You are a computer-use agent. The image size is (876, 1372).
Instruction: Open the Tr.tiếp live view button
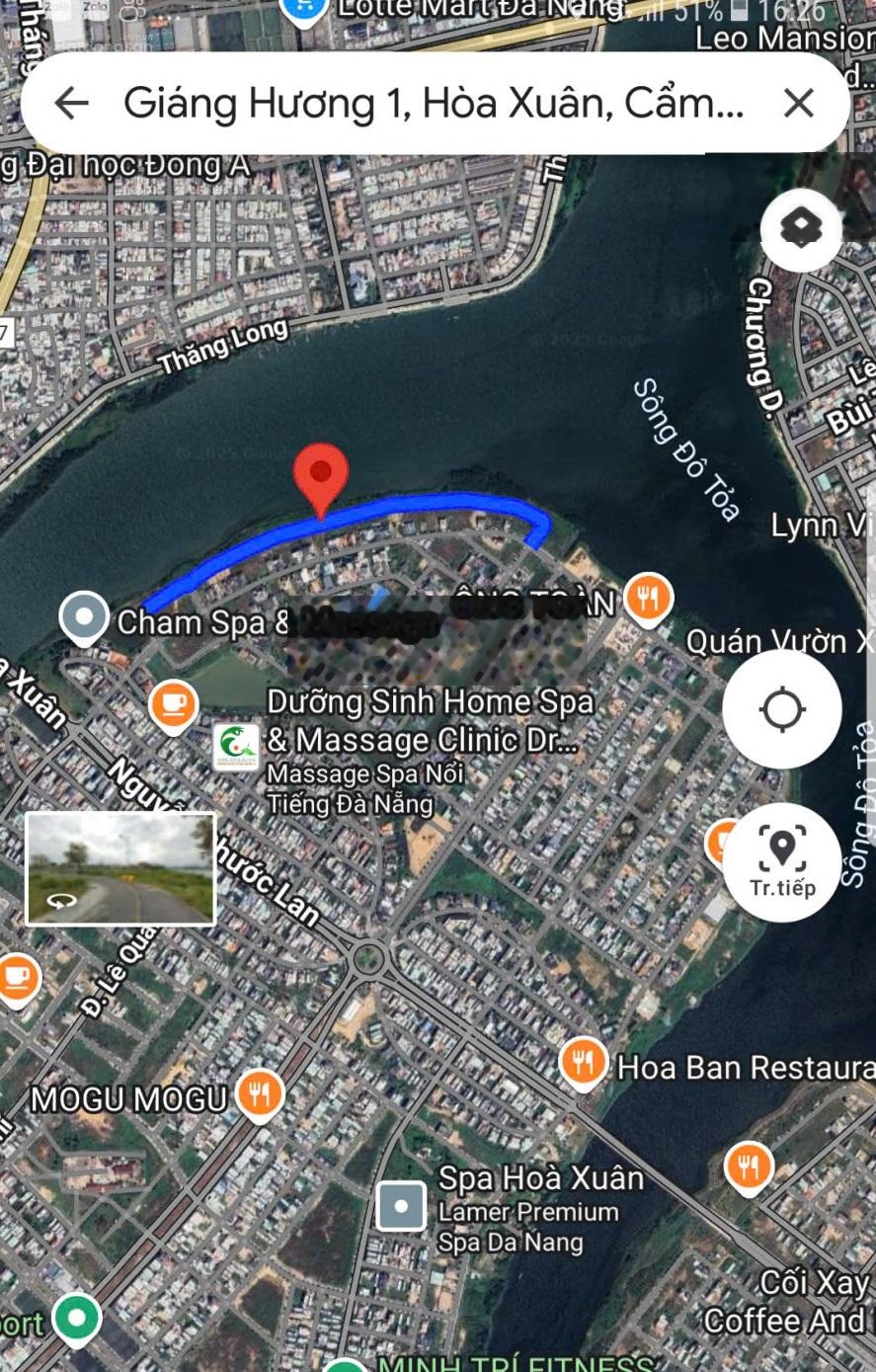coord(782,860)
